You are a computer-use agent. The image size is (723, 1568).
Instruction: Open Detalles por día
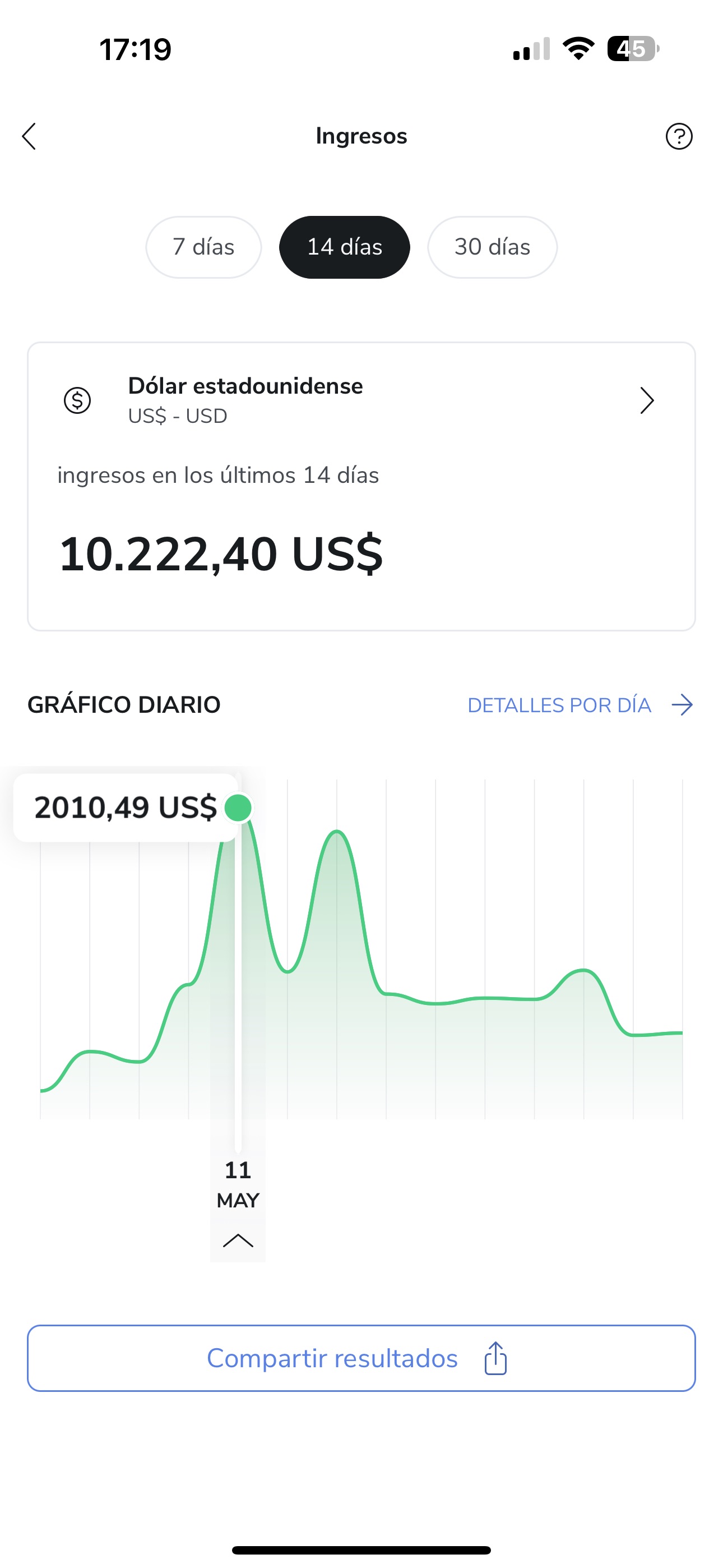[x=580, y=705]
